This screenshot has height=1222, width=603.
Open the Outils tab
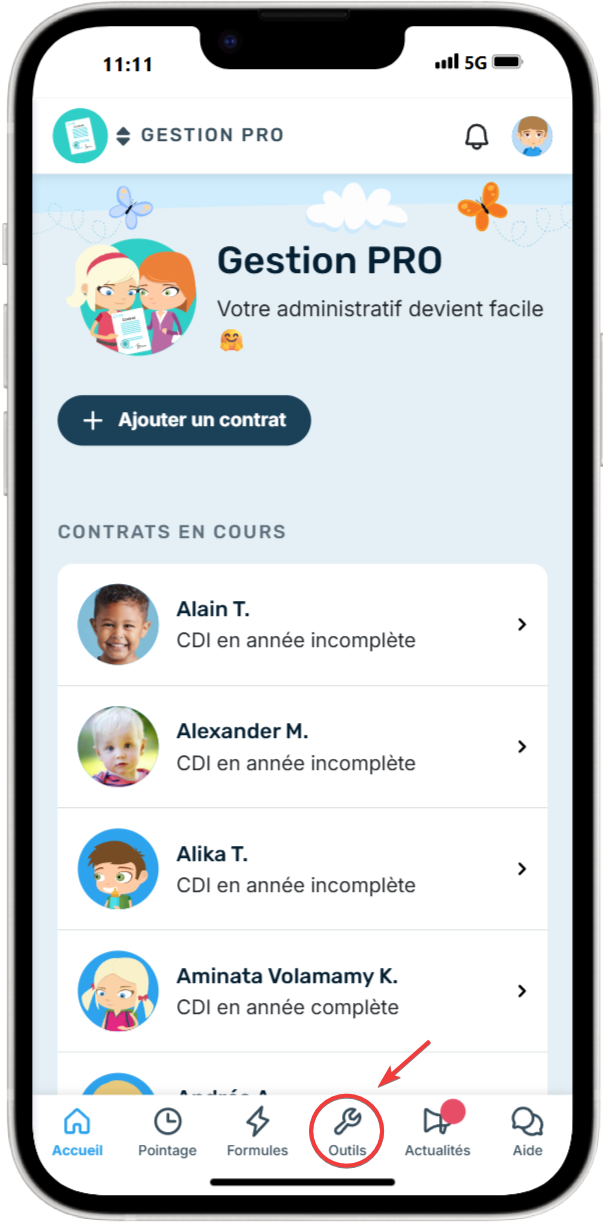coord(347,1132)
